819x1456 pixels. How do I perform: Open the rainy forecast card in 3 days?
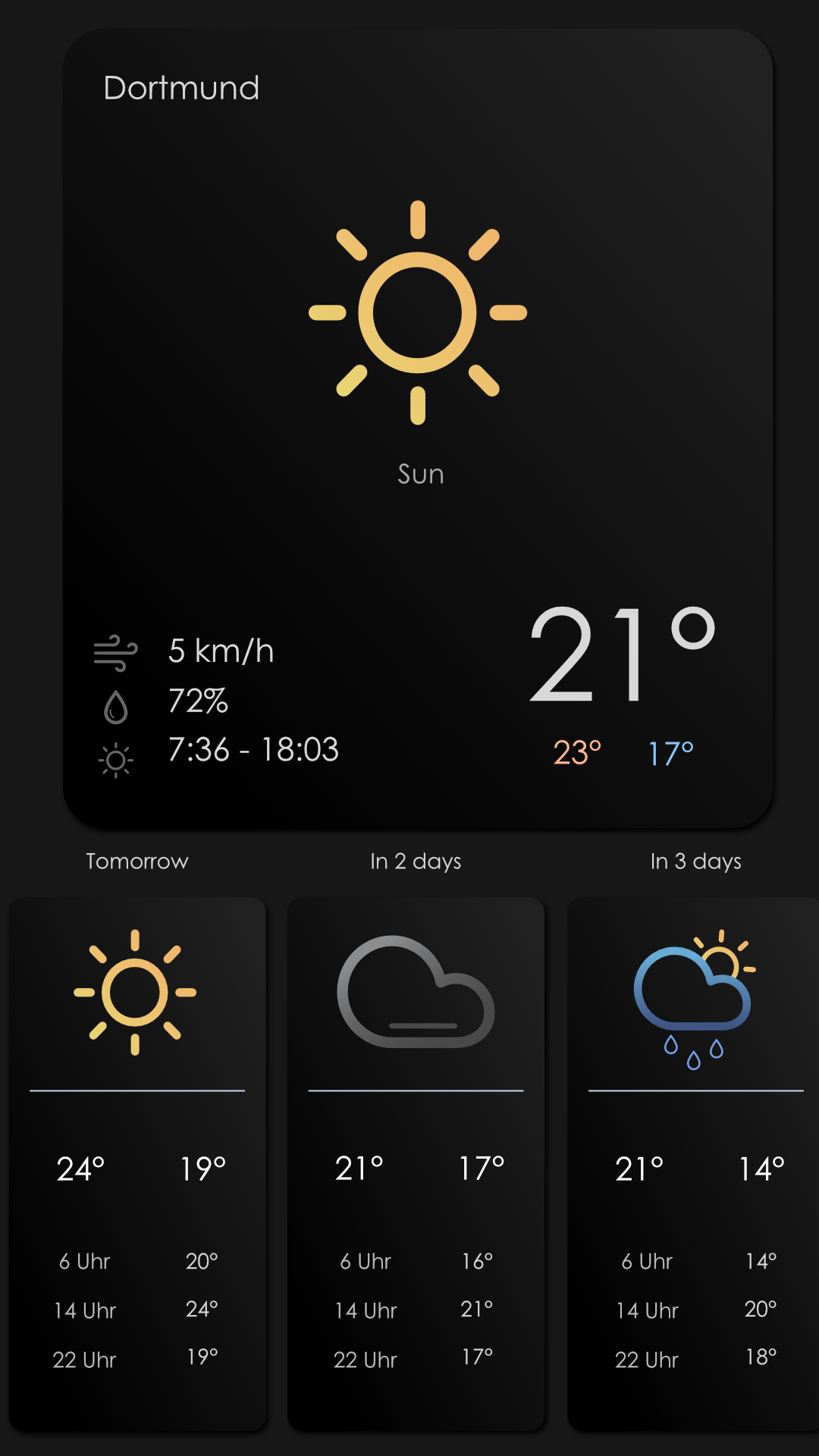tap(694, 1164)
